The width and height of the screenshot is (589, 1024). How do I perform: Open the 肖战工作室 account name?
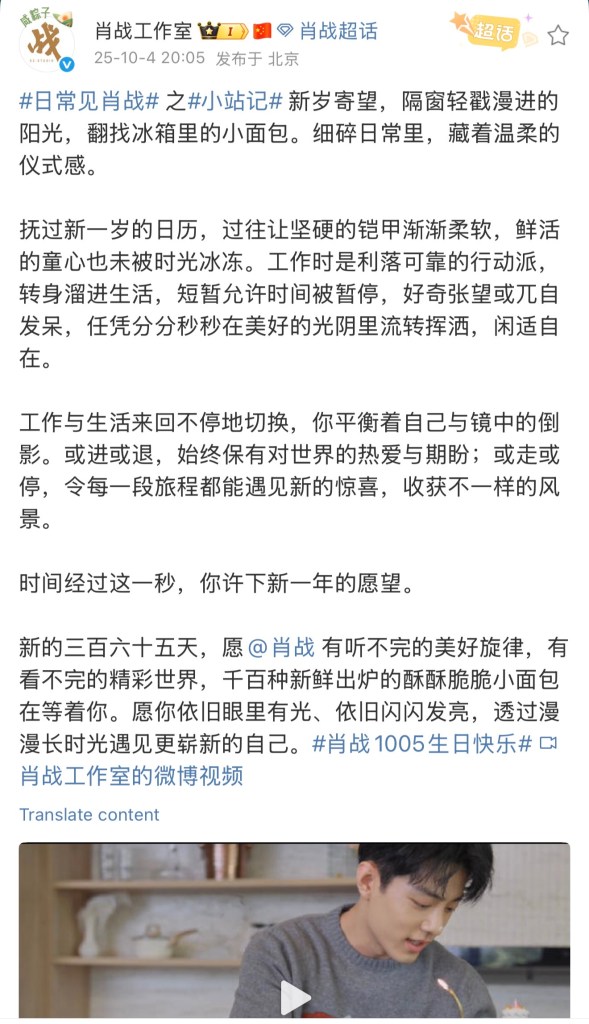[x=144, y=31]
